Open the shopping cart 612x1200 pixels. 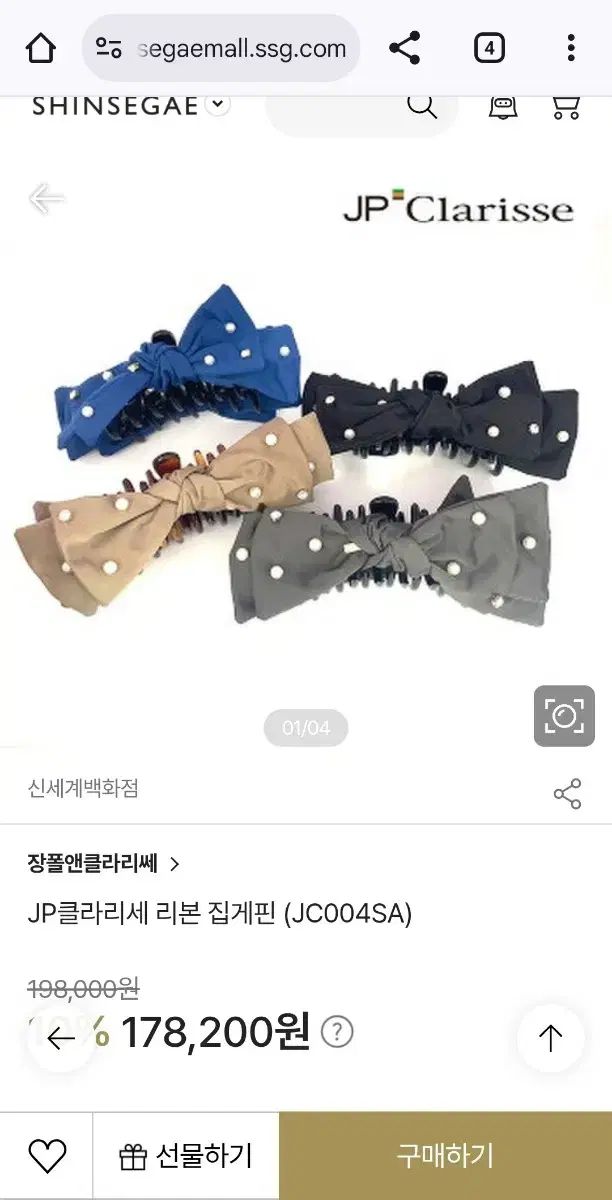(x=566, y=105)
